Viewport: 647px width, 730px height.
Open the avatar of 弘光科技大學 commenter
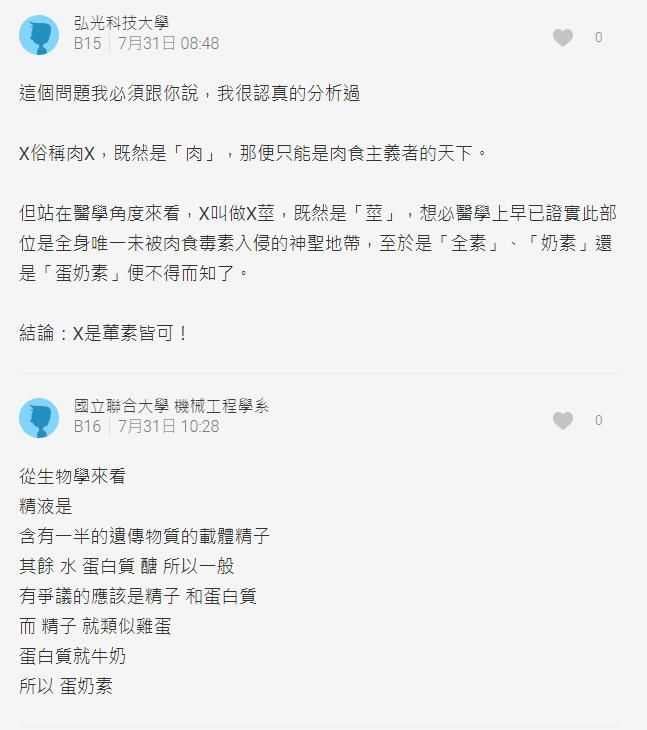pos(39,35)
